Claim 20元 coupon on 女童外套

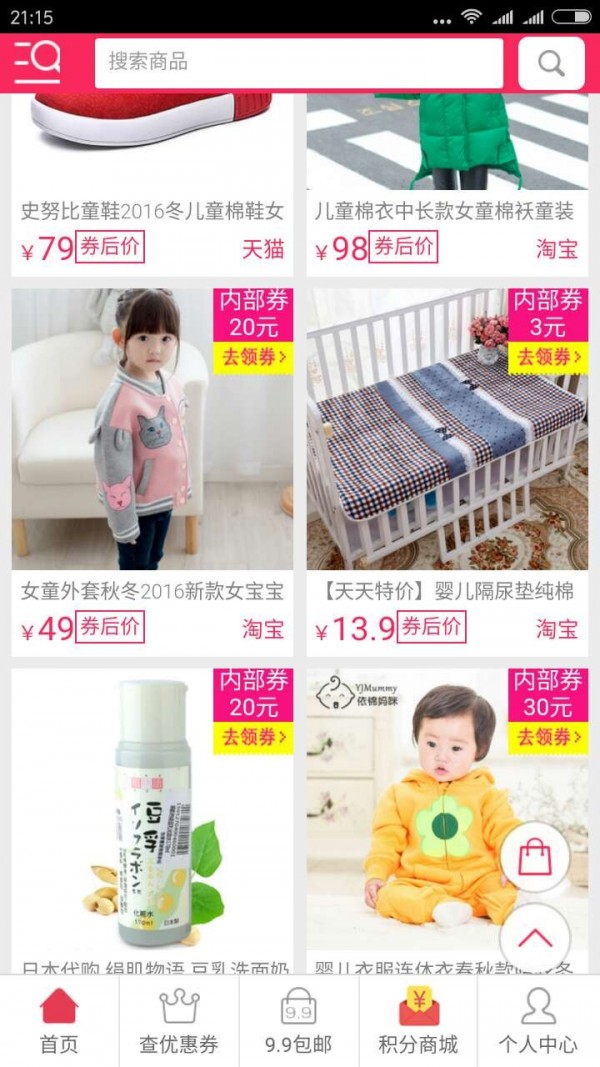tap(253, 356)
